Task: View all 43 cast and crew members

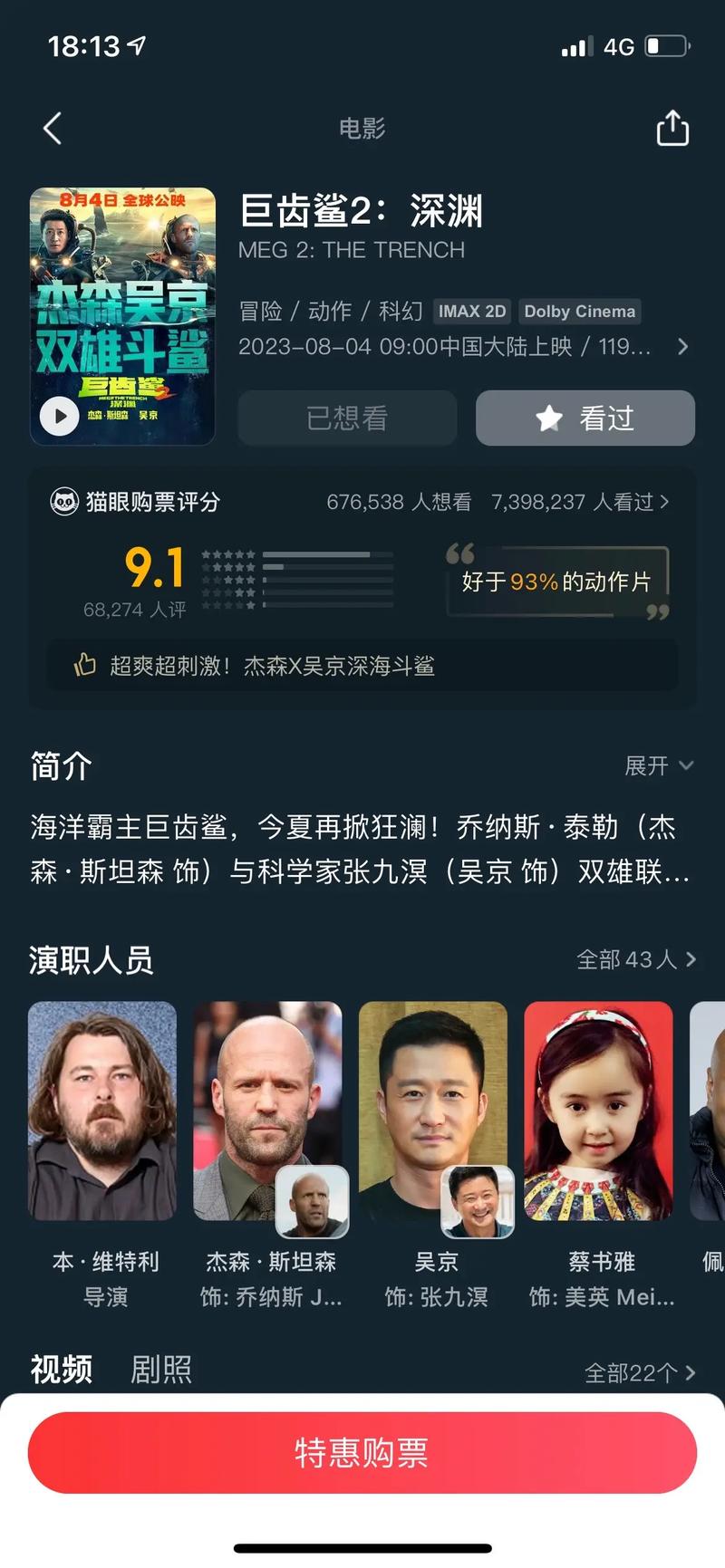Action: coord(635,959)
